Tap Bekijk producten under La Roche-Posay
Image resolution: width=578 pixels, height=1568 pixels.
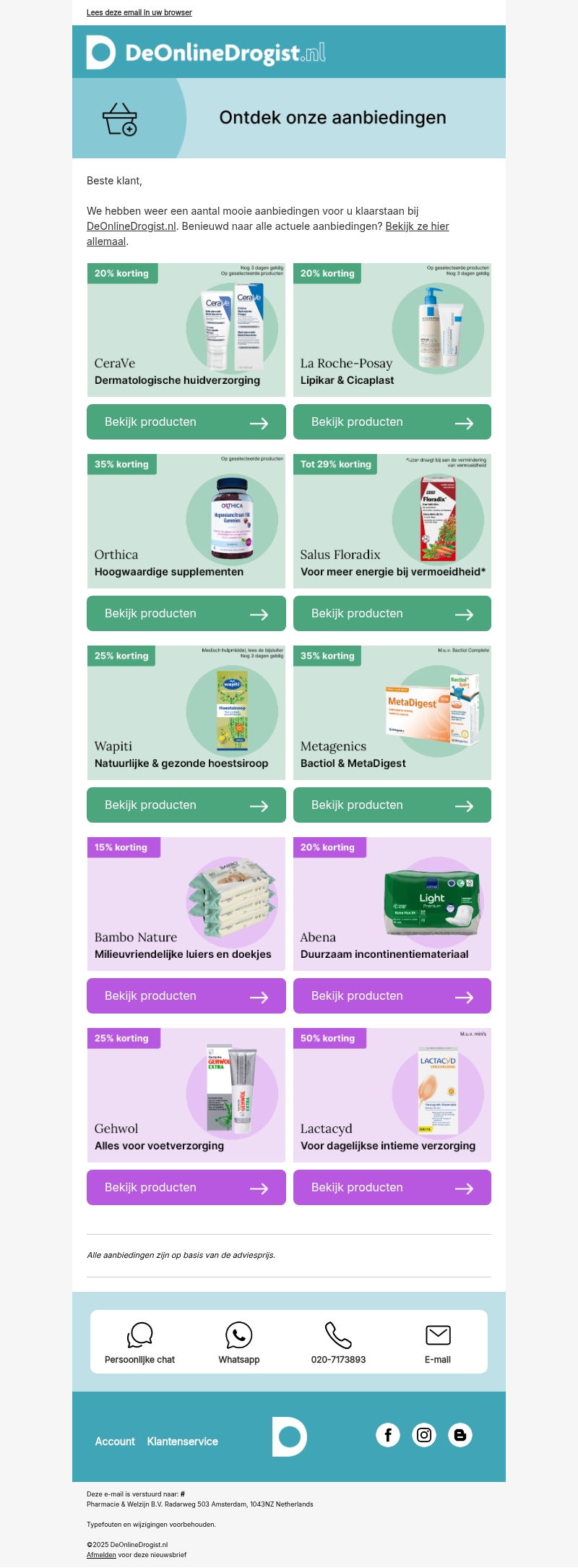coord(392,422)
